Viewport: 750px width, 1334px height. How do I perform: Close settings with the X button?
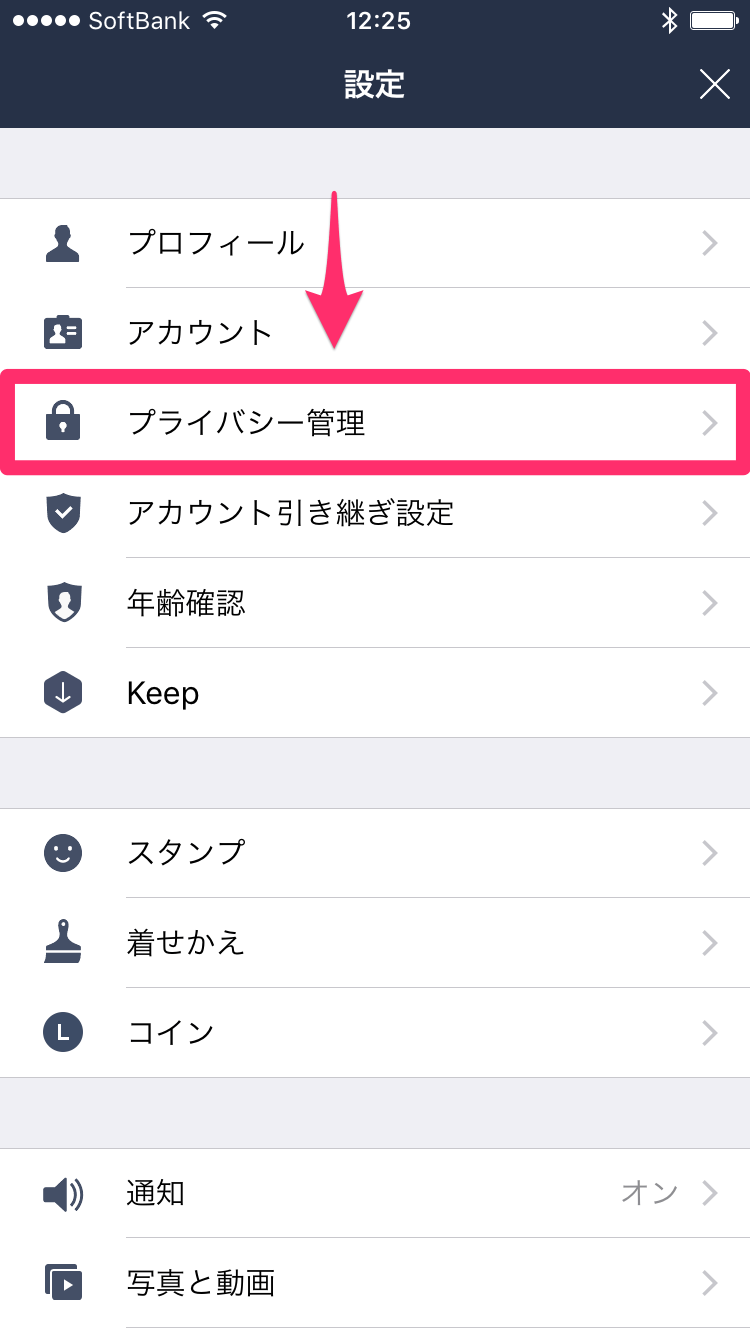(715, 85)
